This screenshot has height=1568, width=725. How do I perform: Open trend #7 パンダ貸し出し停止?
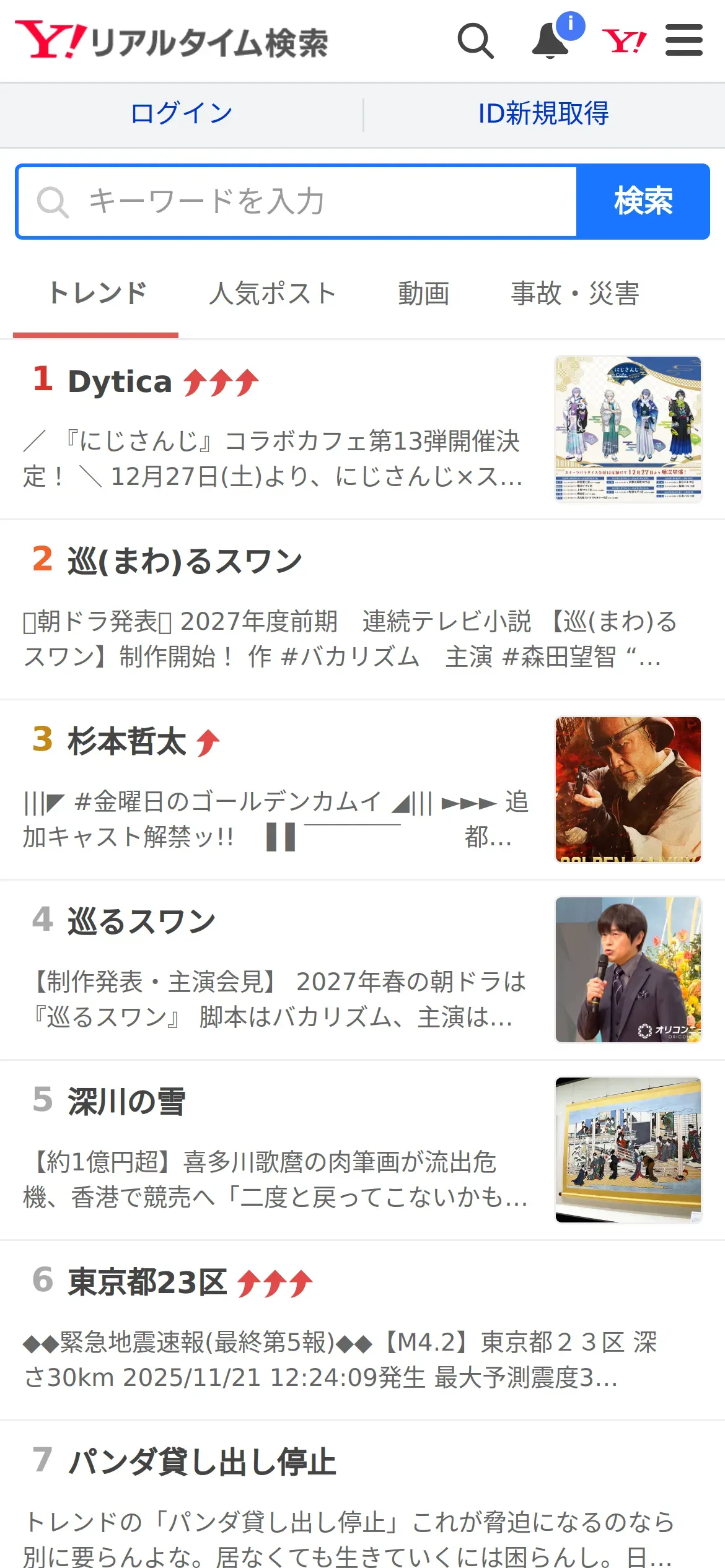tap(202, 1462)
